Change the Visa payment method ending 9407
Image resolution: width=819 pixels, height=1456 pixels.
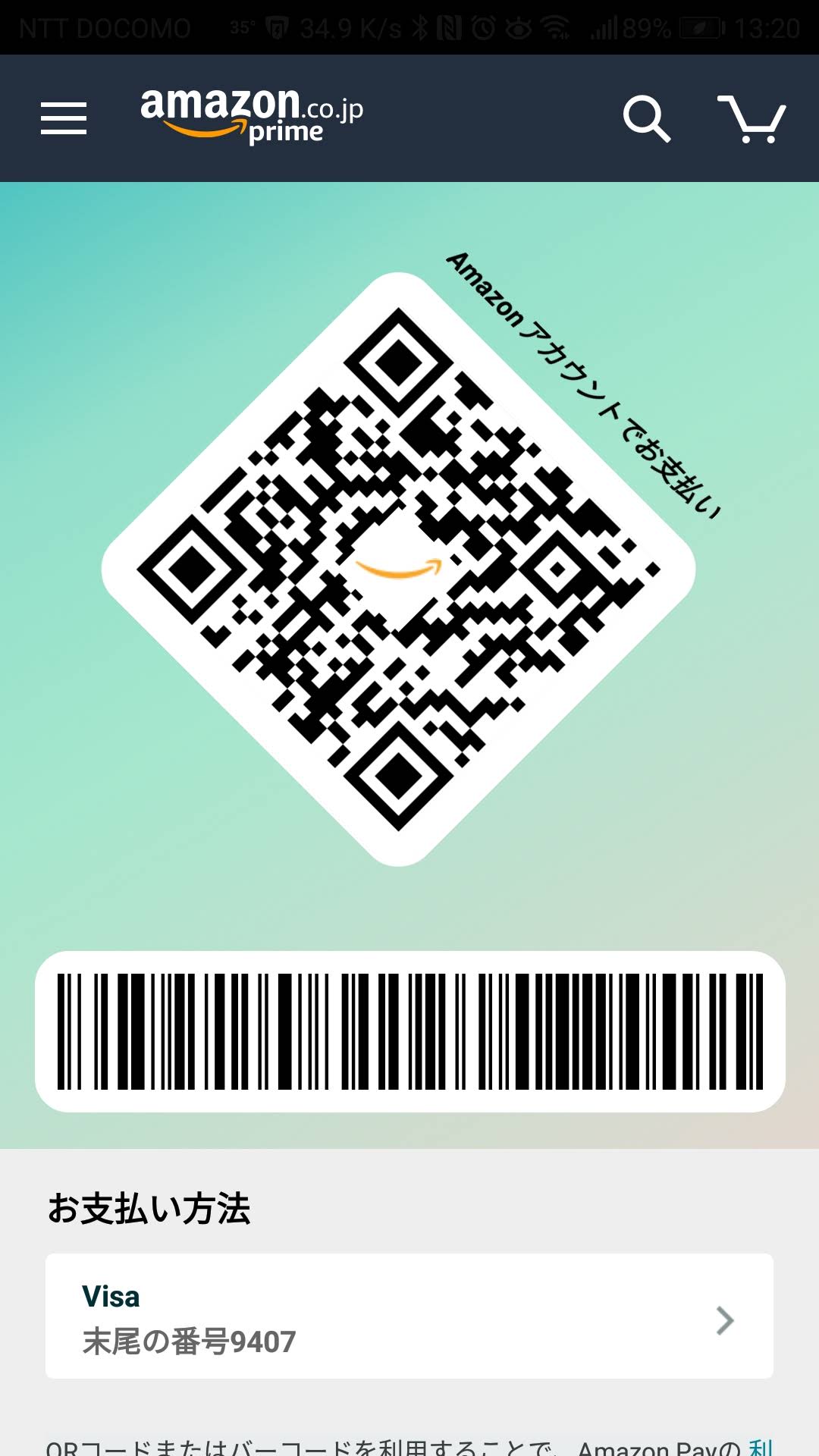point(409,1317)
